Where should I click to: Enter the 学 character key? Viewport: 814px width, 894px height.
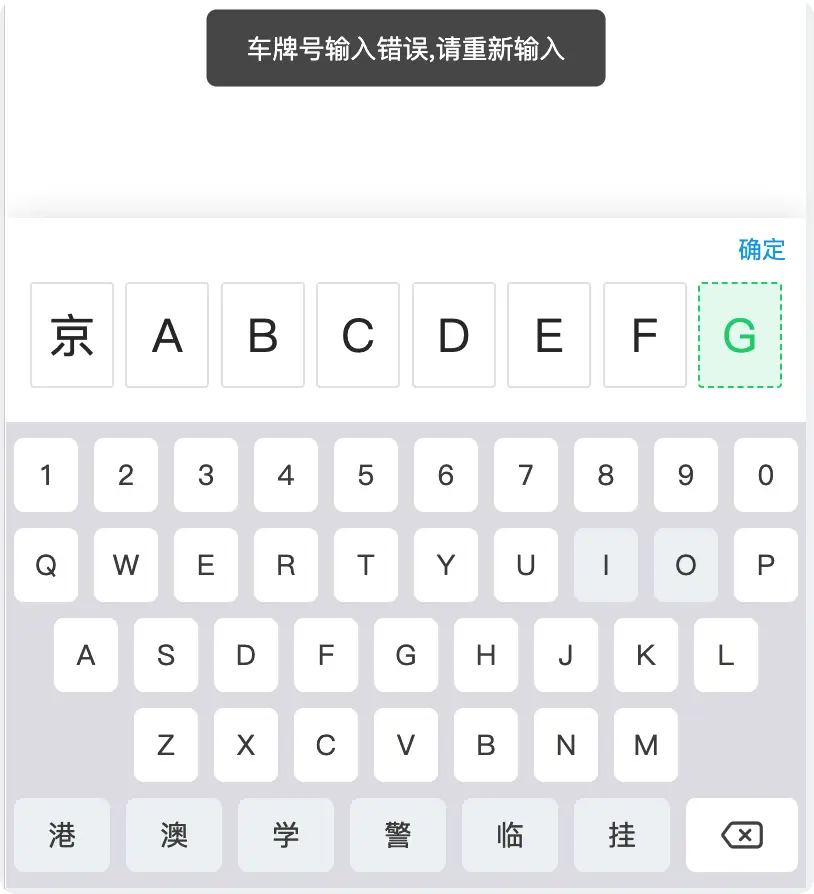[x=286, y=835]
